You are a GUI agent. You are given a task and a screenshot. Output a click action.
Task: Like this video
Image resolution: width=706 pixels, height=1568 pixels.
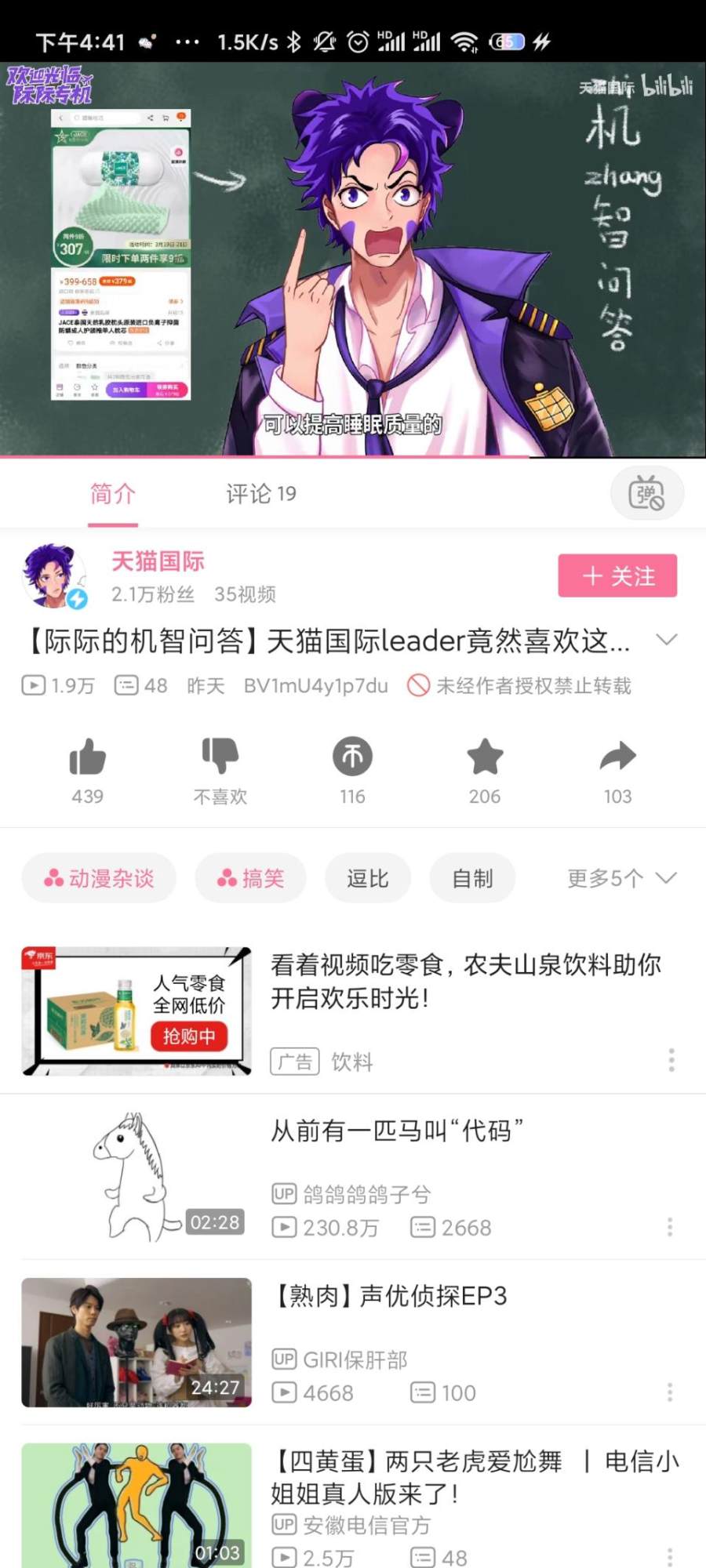point(87,758)
